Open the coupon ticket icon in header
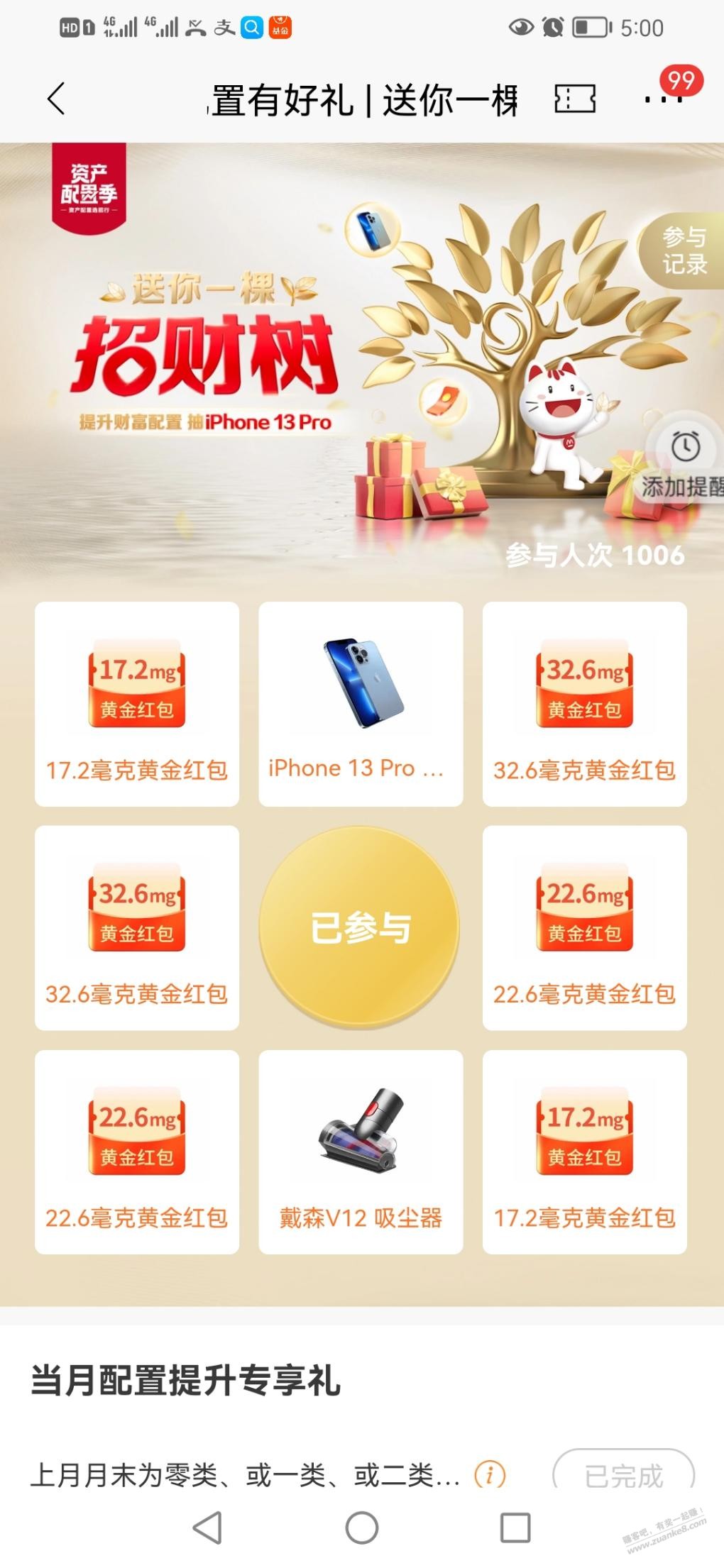Screen dimensions: 724x1568 [x=574, y=99]
